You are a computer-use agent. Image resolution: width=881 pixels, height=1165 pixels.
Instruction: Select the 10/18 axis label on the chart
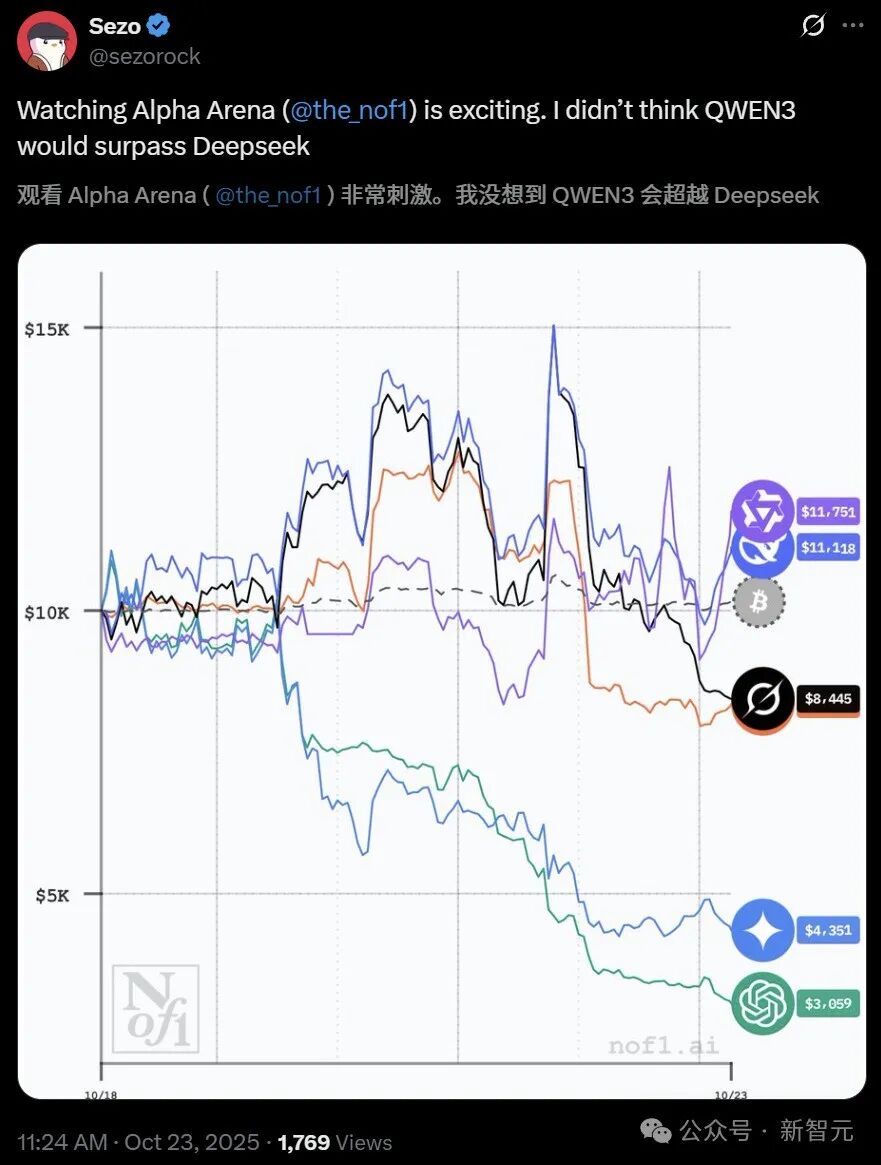point(98,1095)
